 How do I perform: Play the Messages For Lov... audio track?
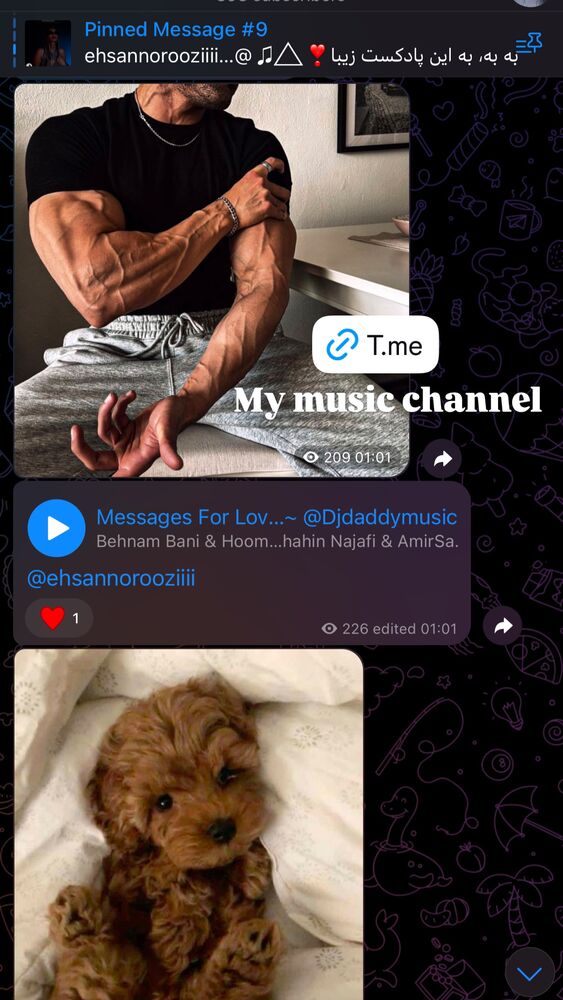tap(57, 528)
